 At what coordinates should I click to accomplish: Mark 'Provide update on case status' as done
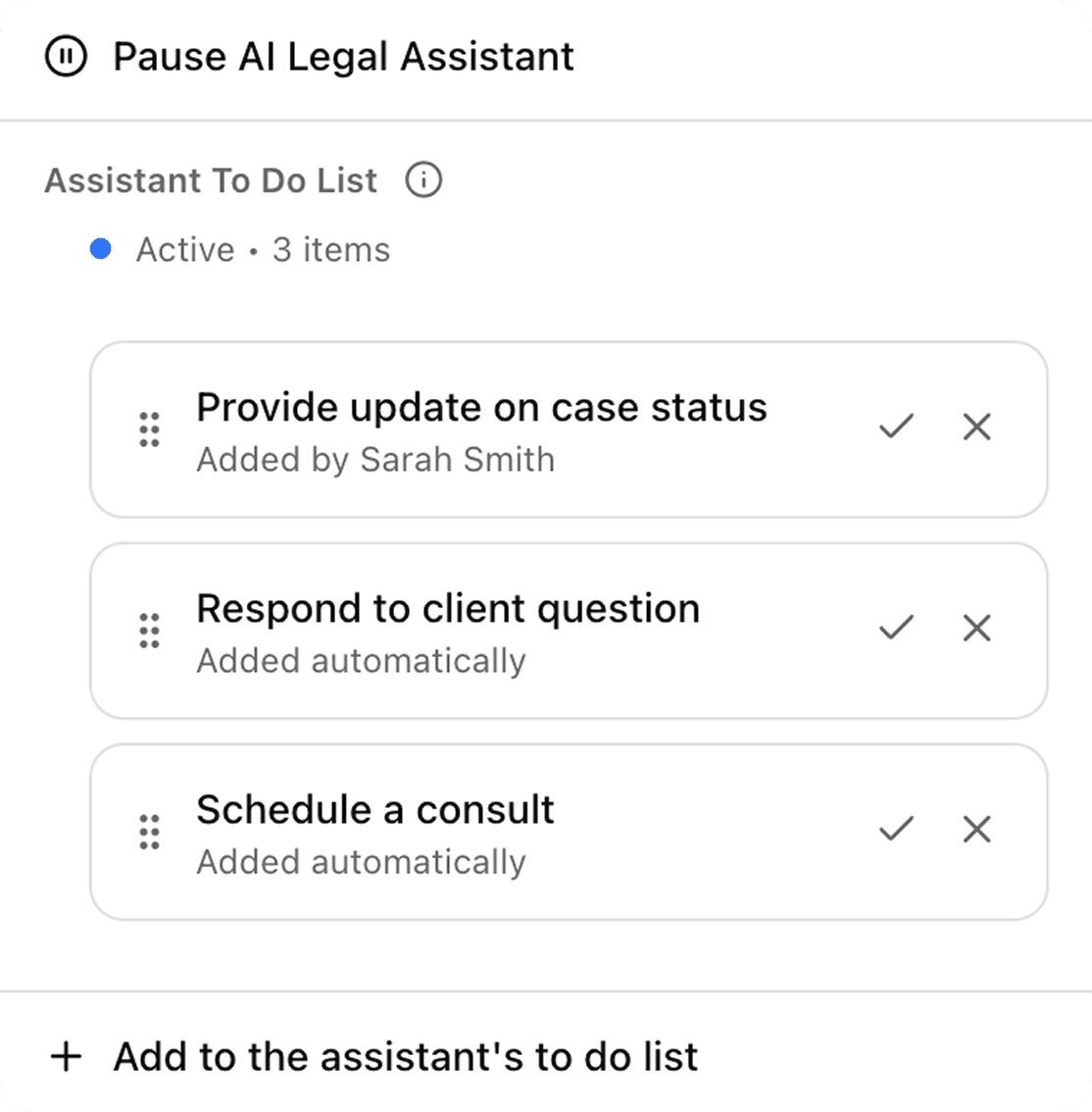pyautogui.click(x=896, y=427)
